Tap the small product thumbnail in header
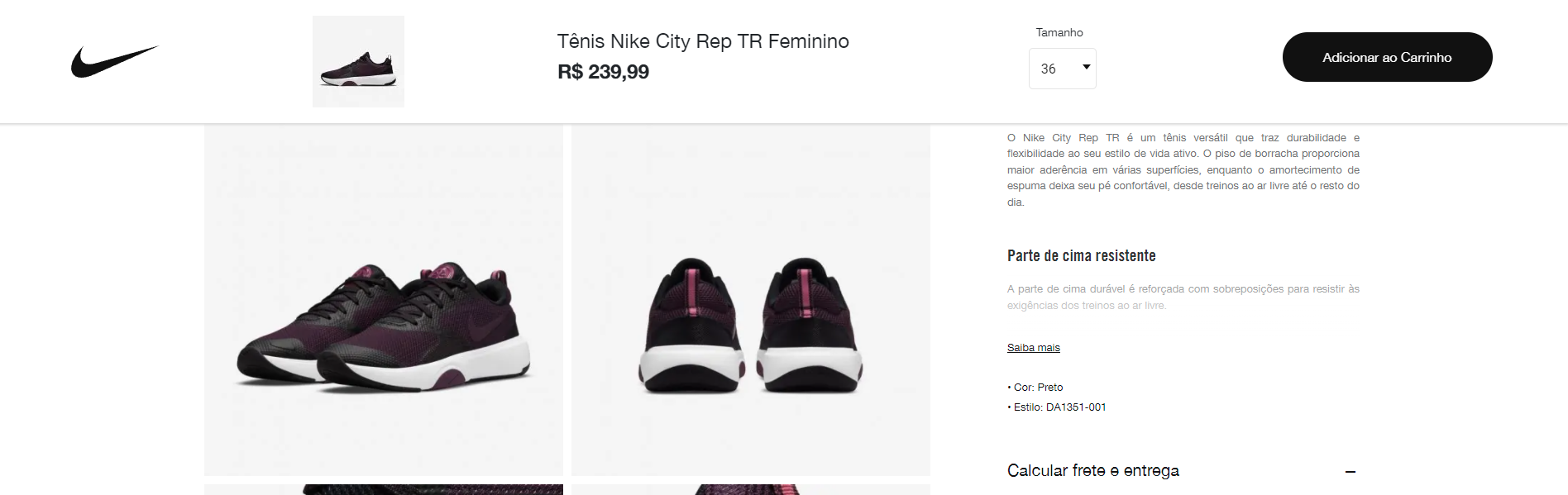 358,62
